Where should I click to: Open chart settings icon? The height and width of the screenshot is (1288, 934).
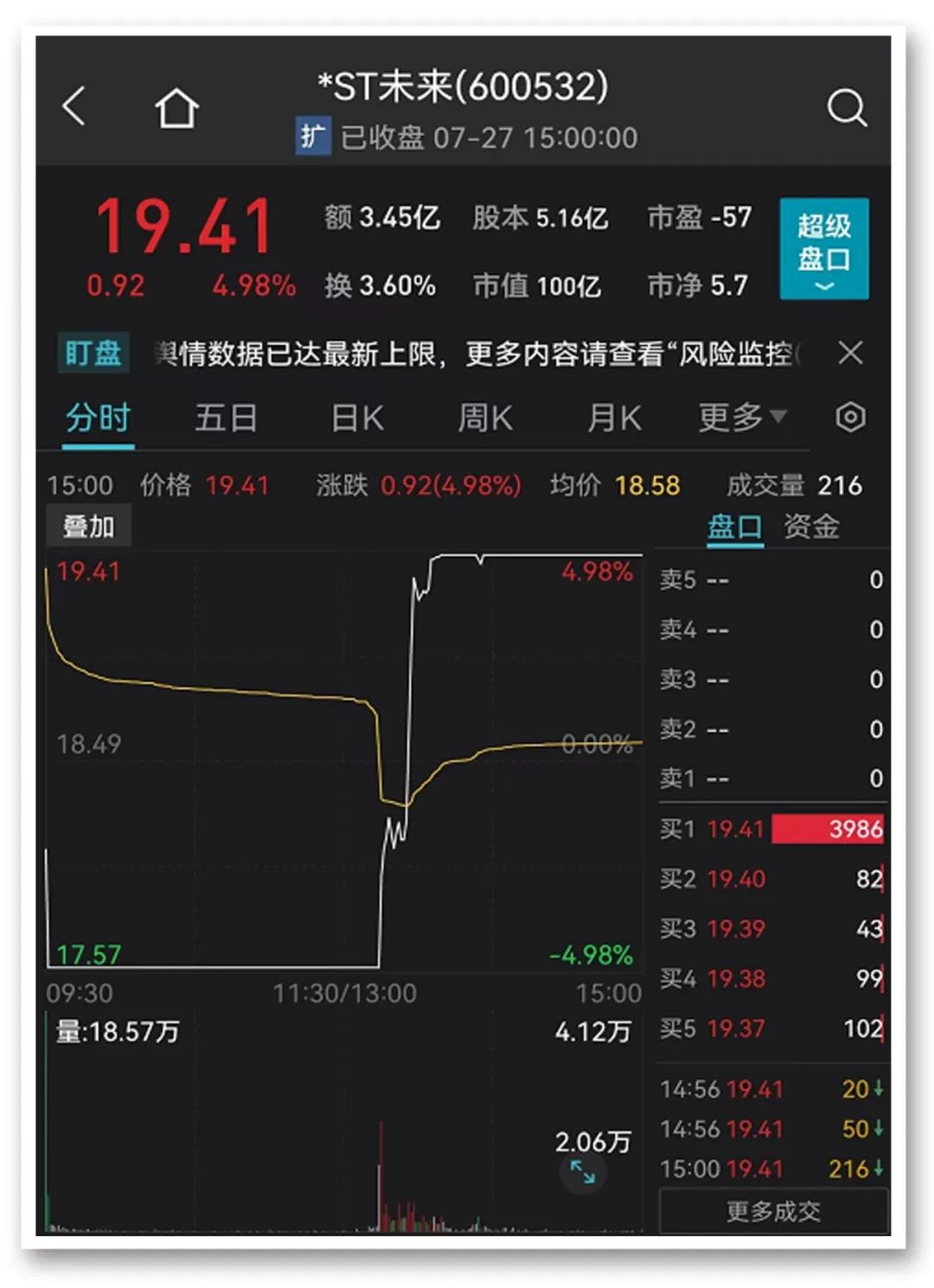[x=850, y=418]
